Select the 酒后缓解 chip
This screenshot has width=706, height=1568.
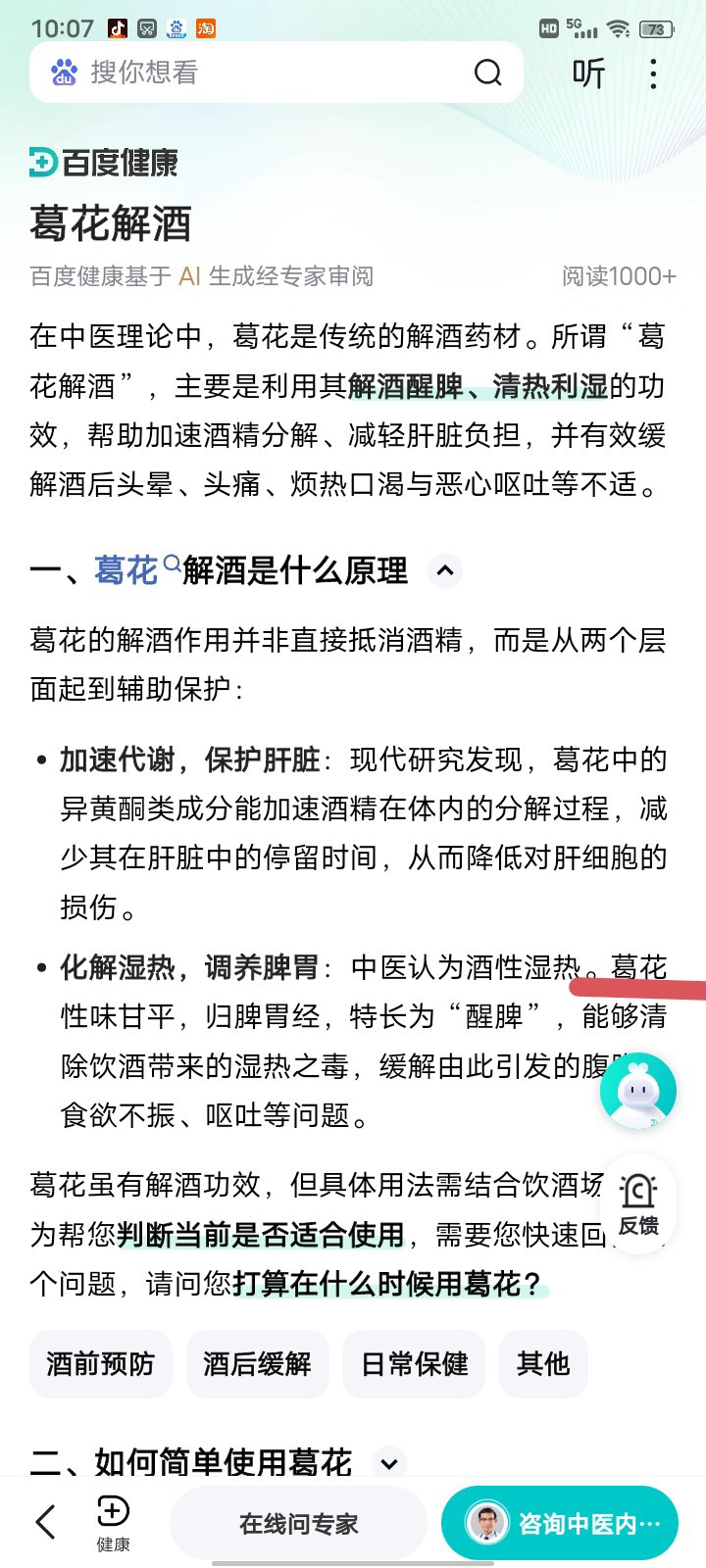point(257,1363)
